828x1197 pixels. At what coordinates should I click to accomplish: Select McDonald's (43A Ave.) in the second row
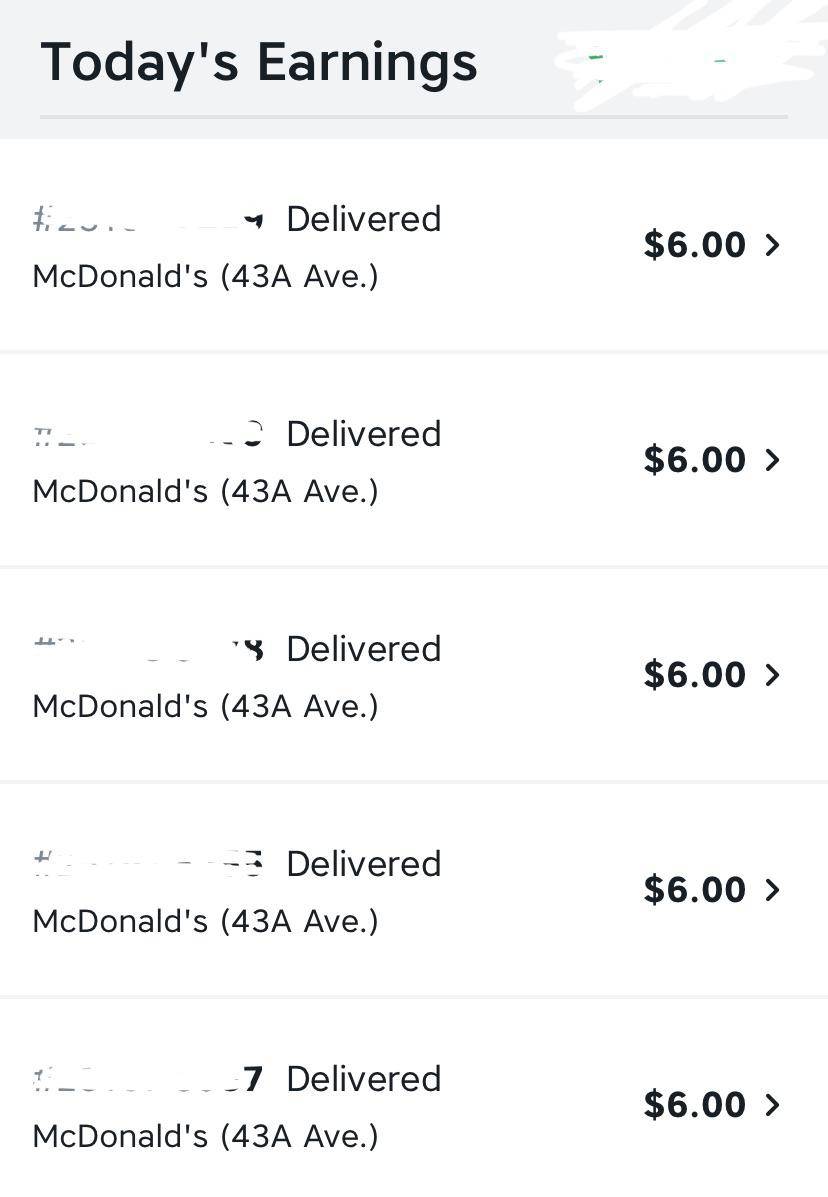(x=206, y=490)
